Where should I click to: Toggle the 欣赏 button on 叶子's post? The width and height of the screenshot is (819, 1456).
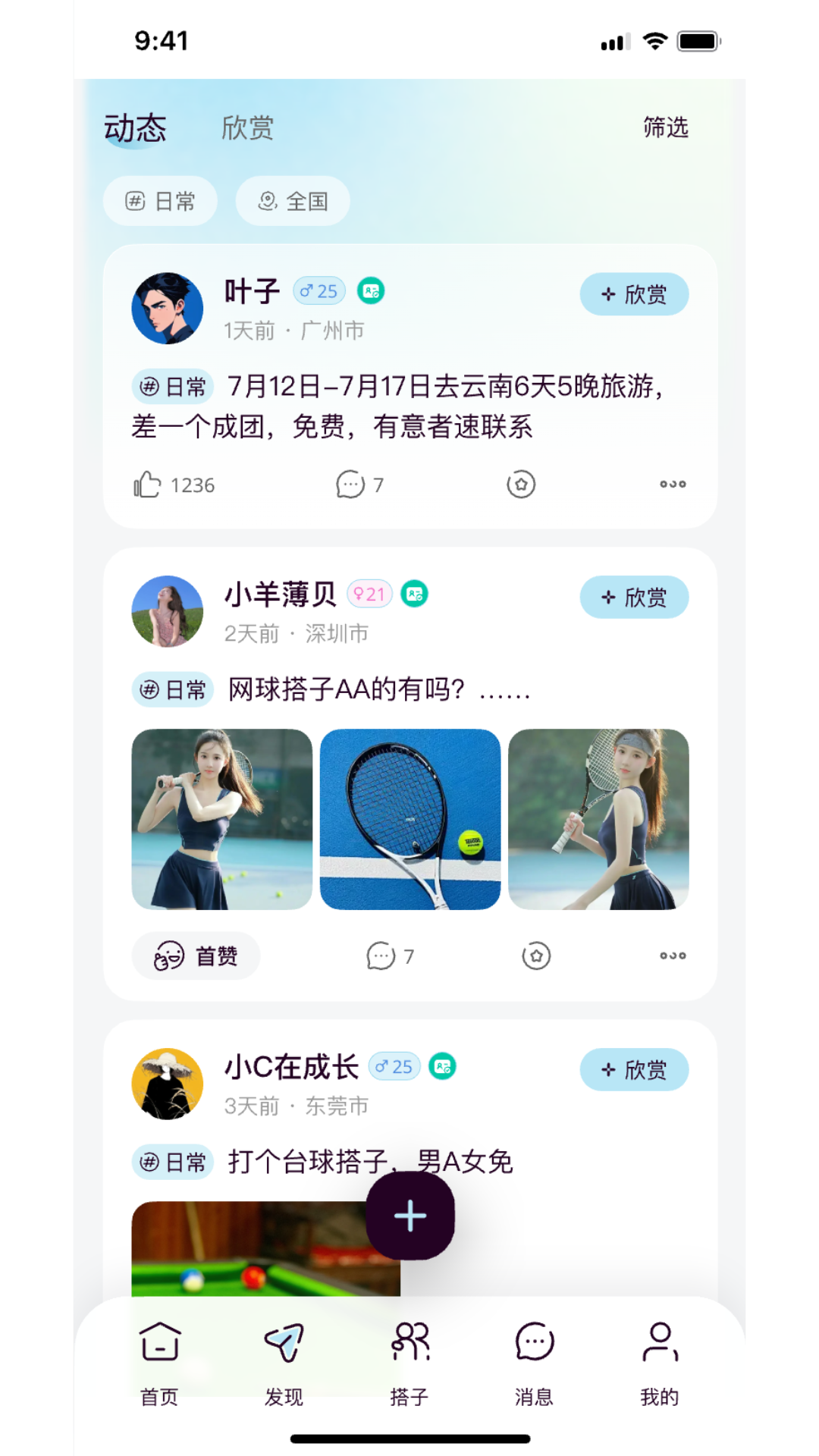[633, 294]
